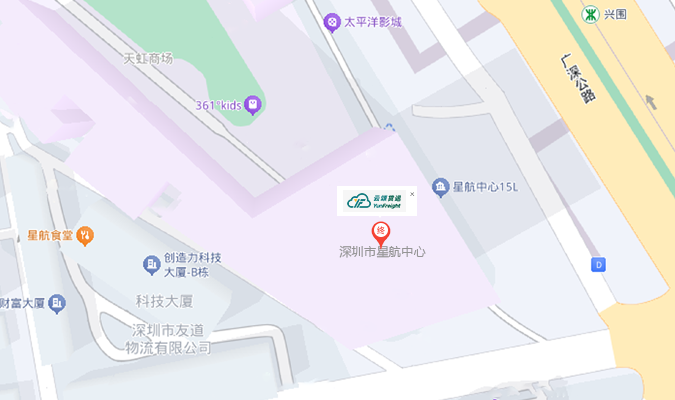The image size is (675, 400).
Task: Tap the 361° kids shop marker
Action: (254, 104)
